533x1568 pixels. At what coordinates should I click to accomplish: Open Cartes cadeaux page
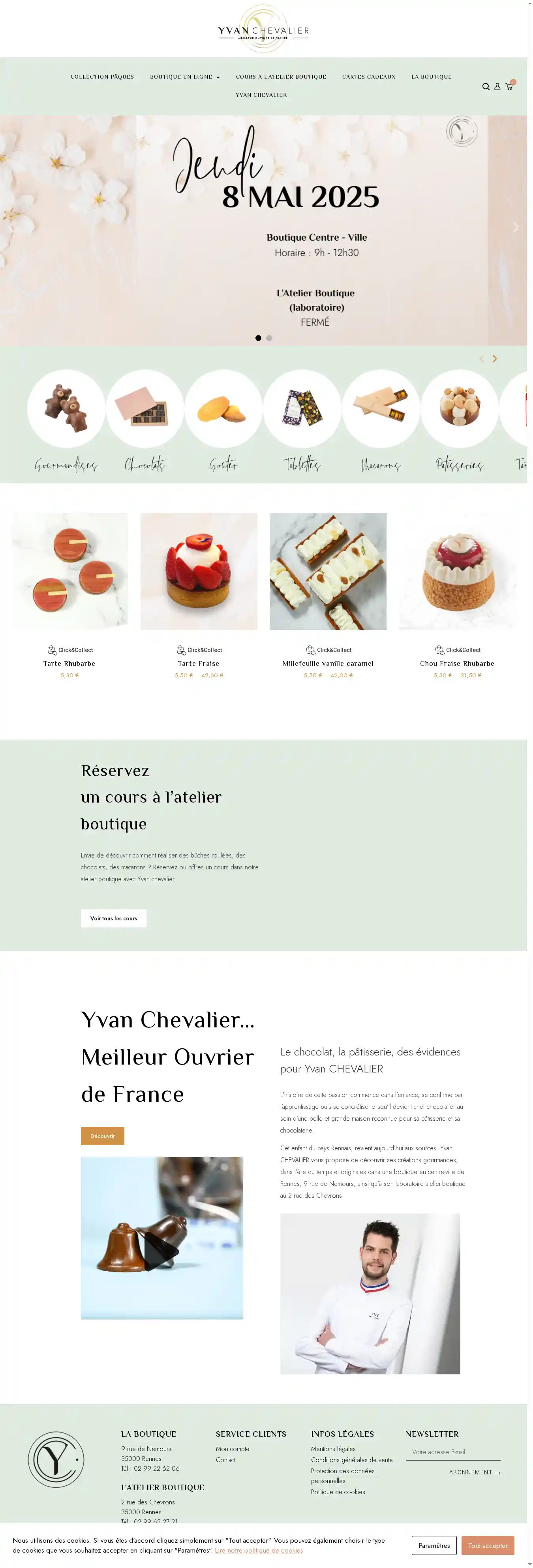pyautogui.click(x=368, y=77)
